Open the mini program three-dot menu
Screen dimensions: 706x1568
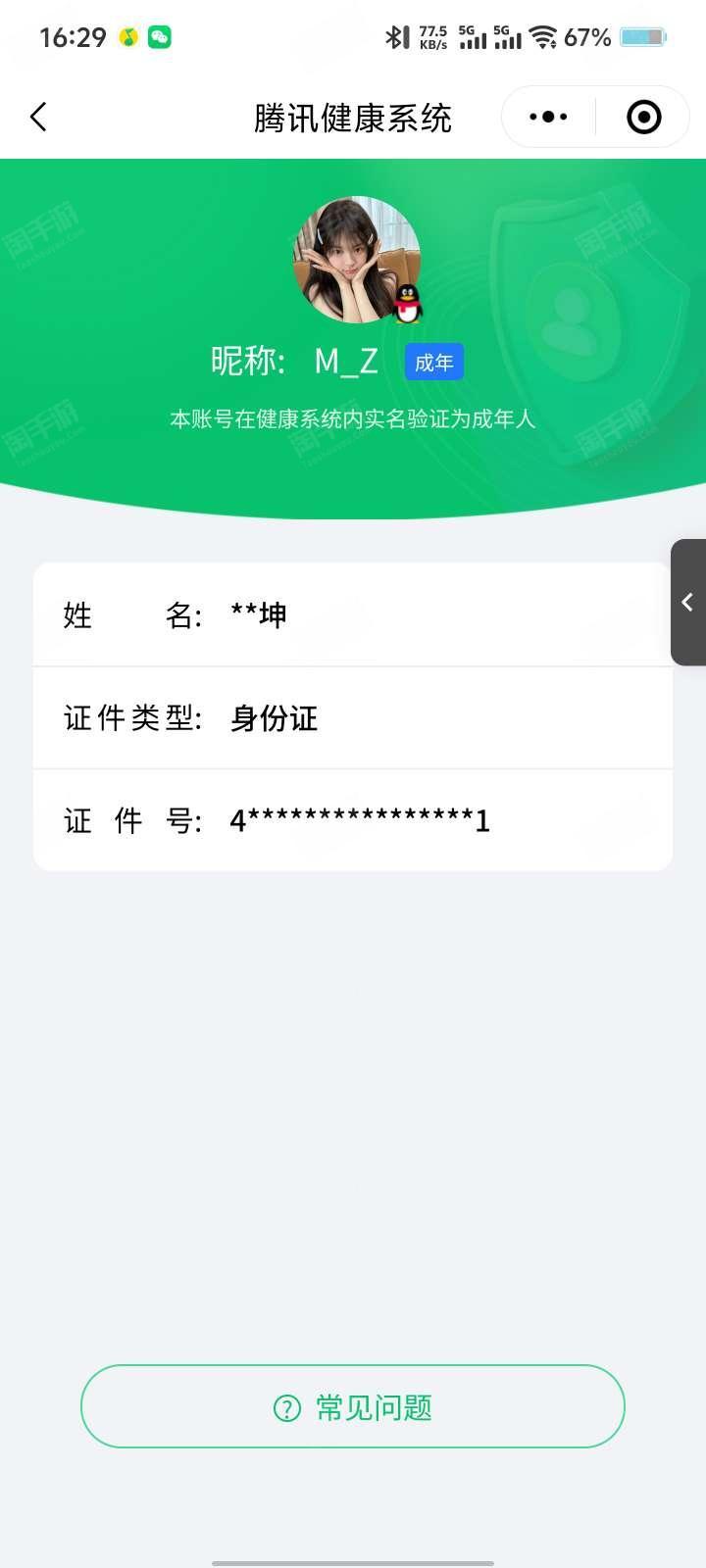click(548, 118)
